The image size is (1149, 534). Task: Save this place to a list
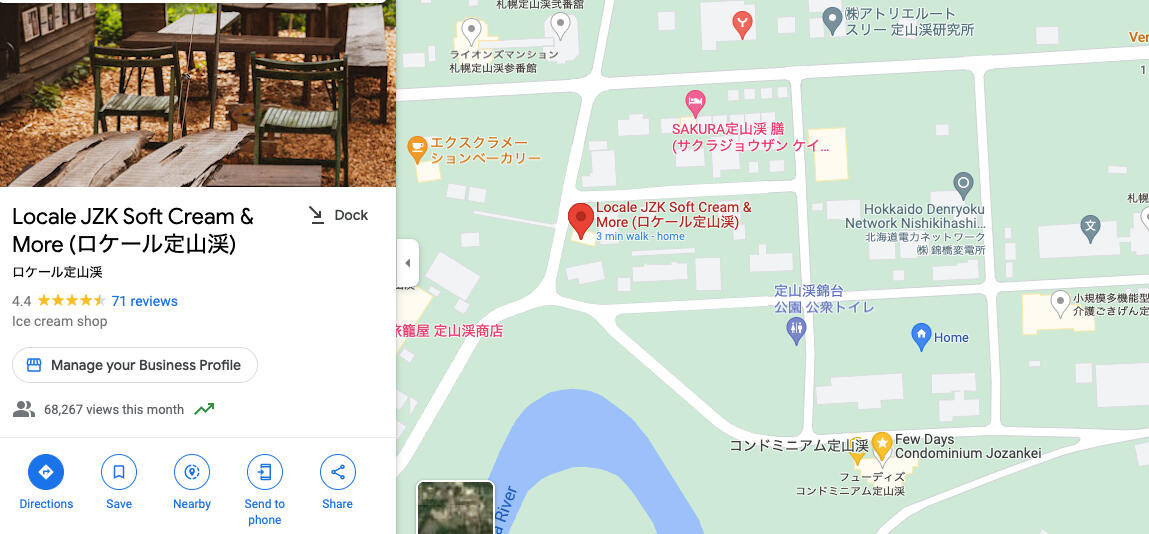[x=119, y=472]
